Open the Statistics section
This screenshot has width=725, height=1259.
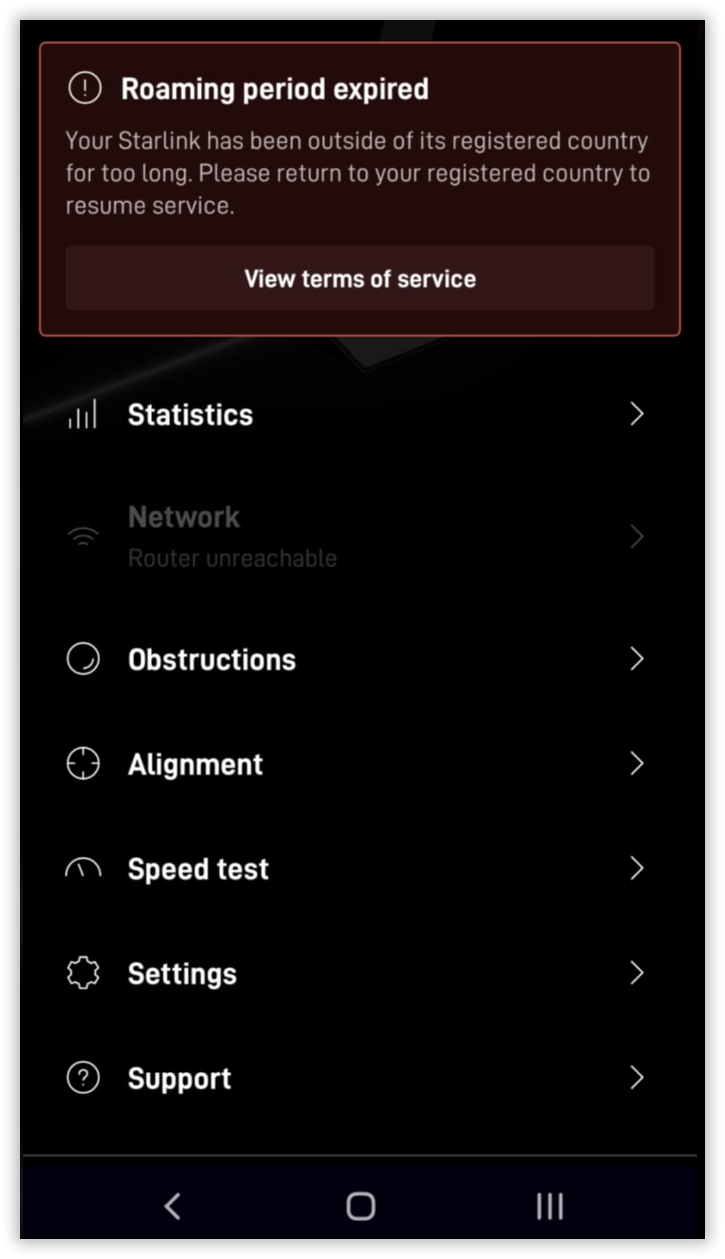(360, 414)
